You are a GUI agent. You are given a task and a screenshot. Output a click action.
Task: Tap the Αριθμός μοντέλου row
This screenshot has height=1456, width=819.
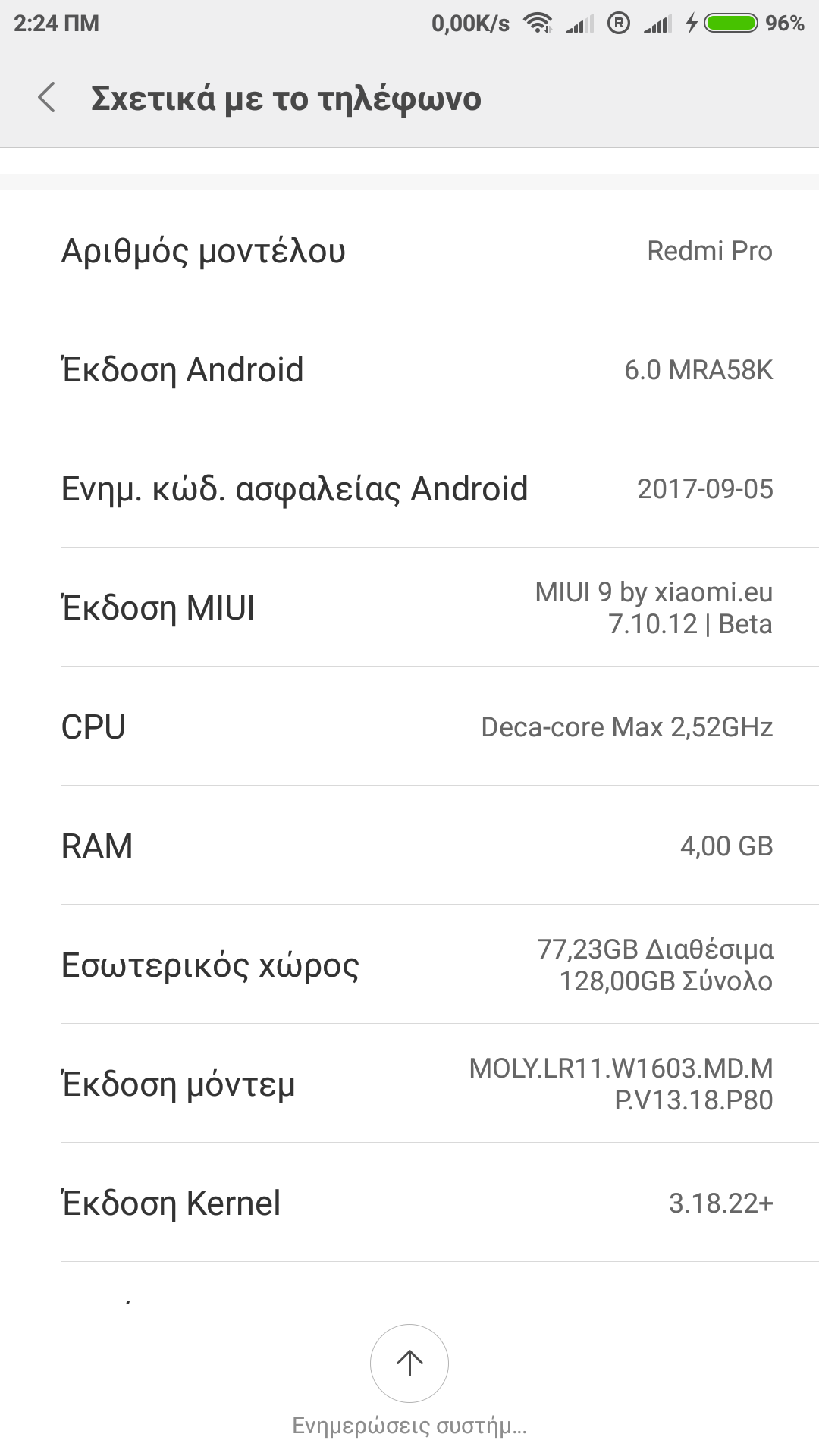coord(409,250)
